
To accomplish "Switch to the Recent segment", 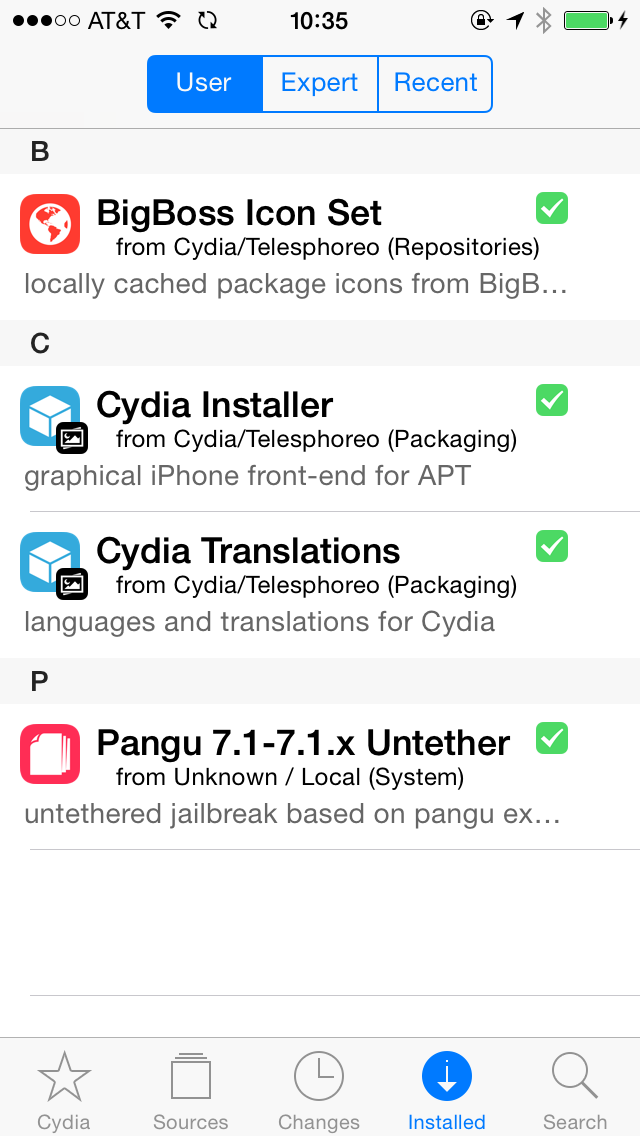I will pos(435,83).
